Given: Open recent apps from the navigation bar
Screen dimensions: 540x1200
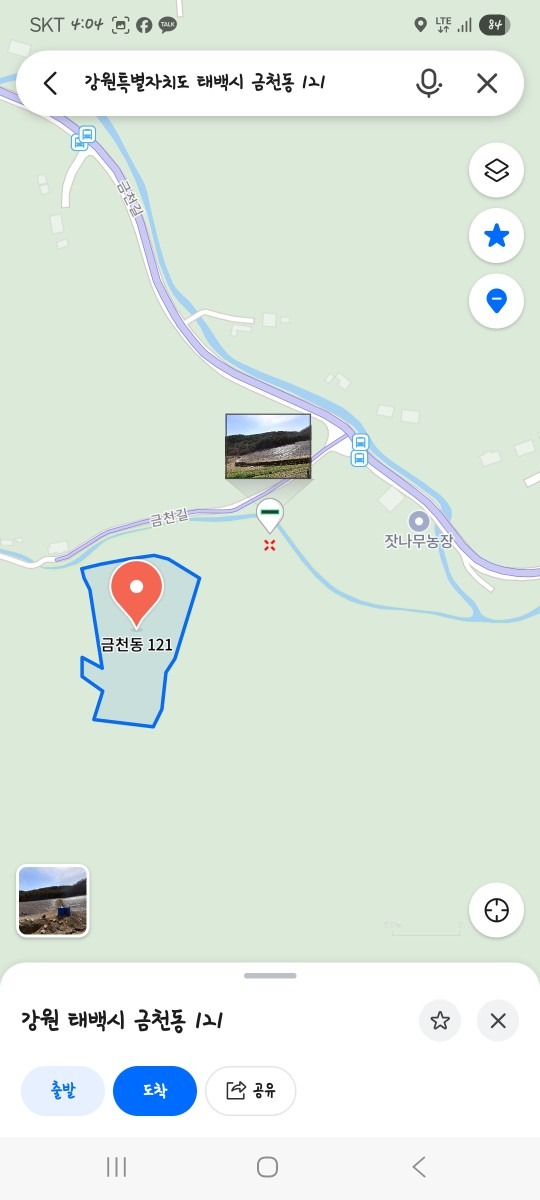Looking at the screenshot, I should coord(116,1166).
